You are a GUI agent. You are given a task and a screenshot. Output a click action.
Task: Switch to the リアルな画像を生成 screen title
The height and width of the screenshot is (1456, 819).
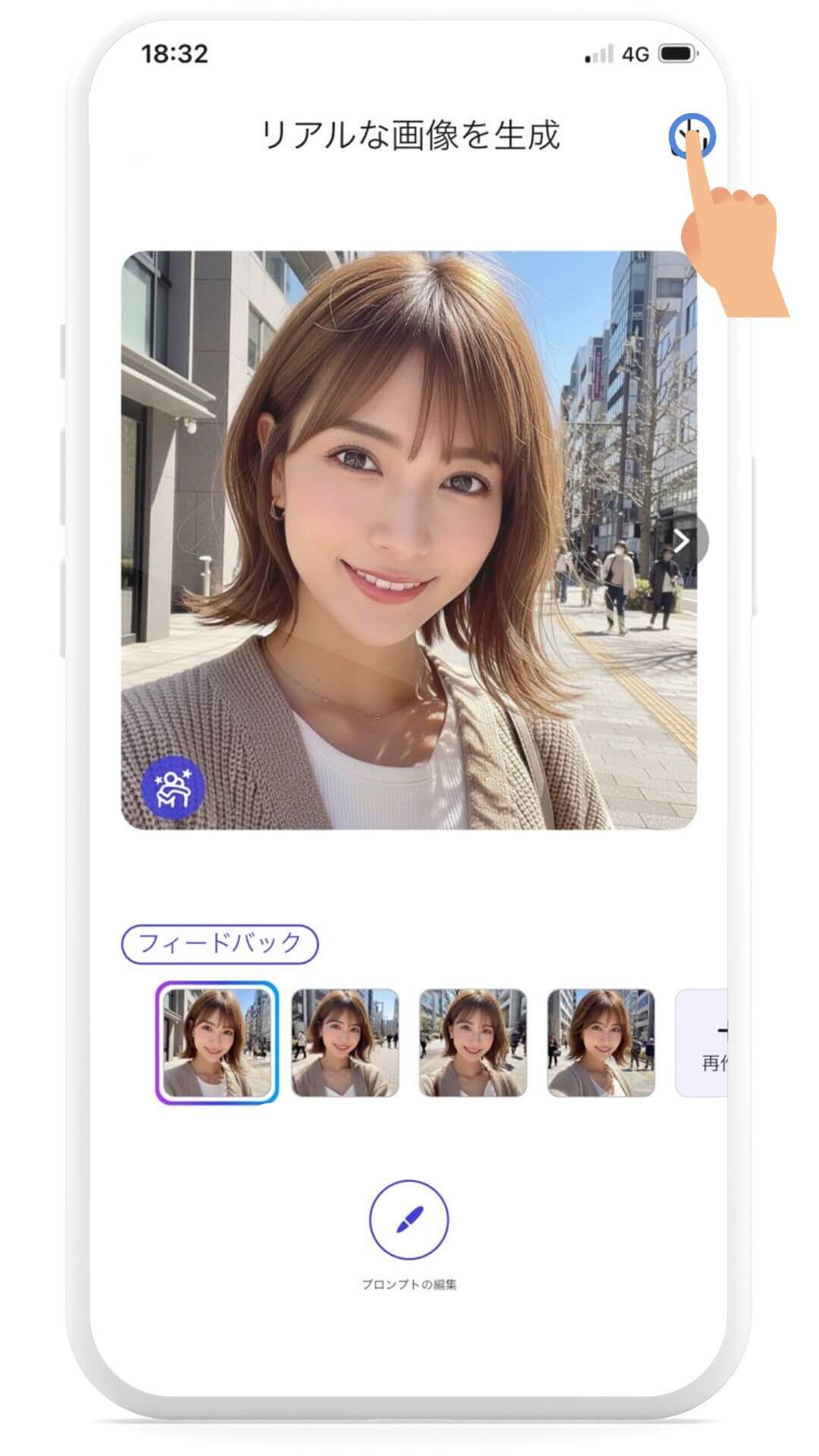pyautogui.click(x=409, y=130)
